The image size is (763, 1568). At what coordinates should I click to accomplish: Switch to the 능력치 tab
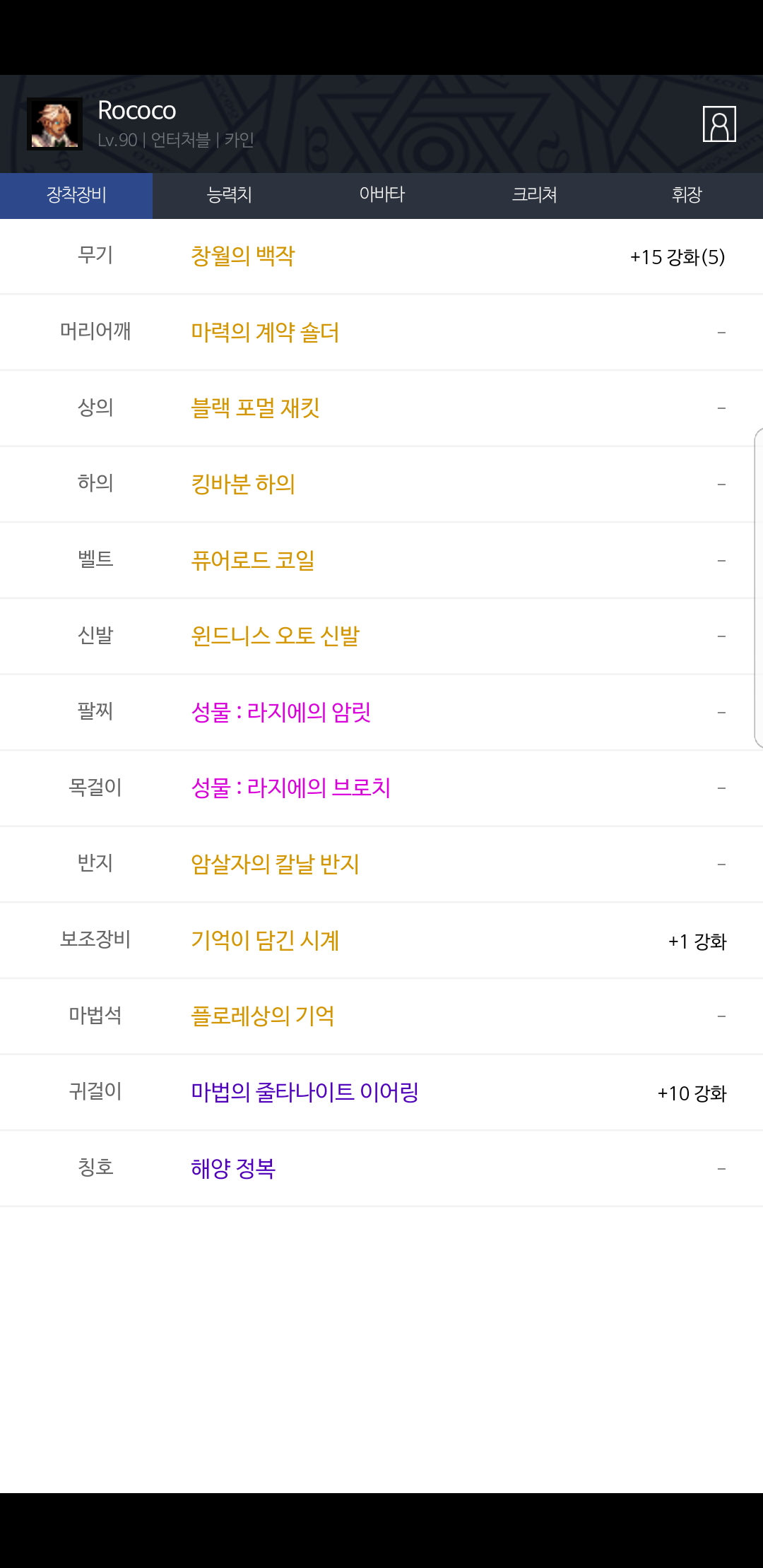click(x=229, y=195)
